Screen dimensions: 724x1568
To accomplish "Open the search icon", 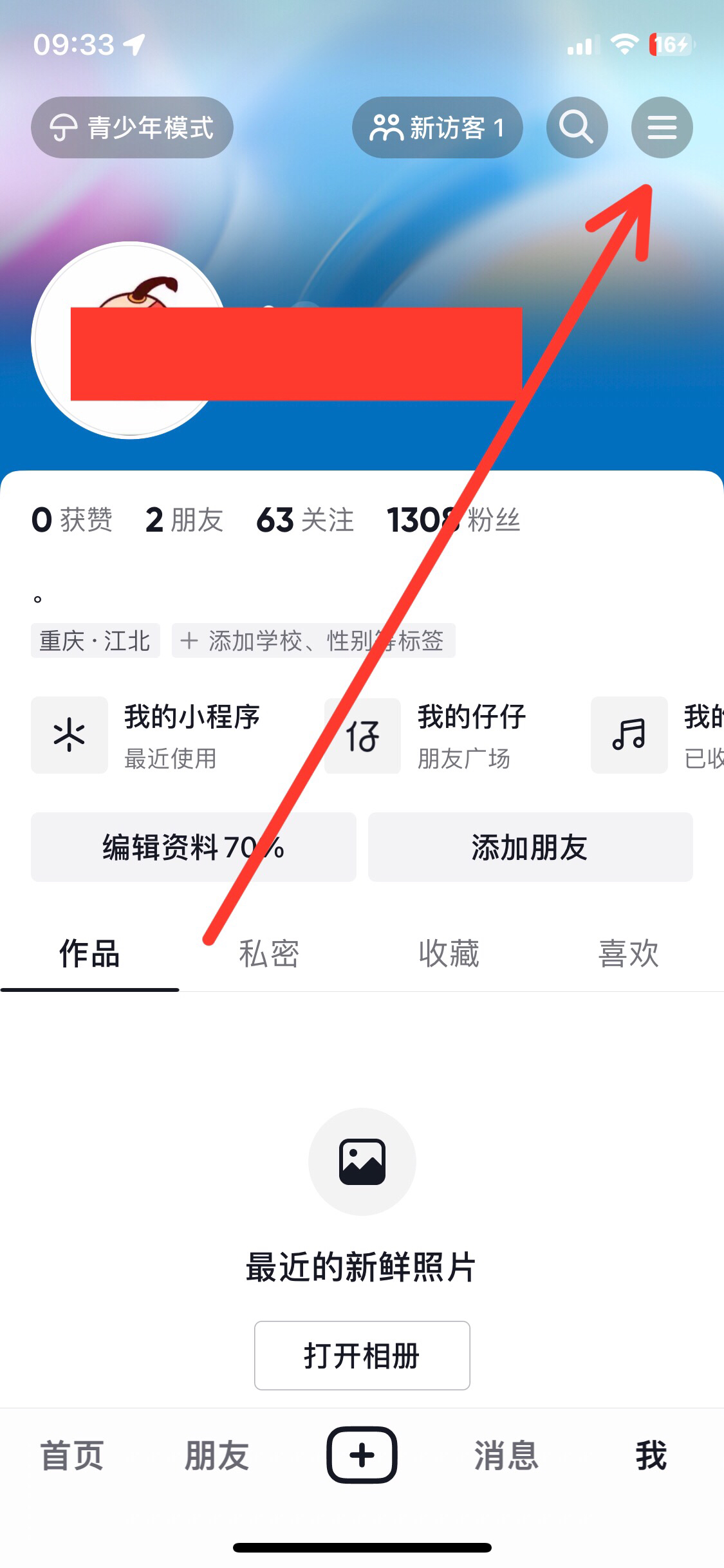I will 577,127.
